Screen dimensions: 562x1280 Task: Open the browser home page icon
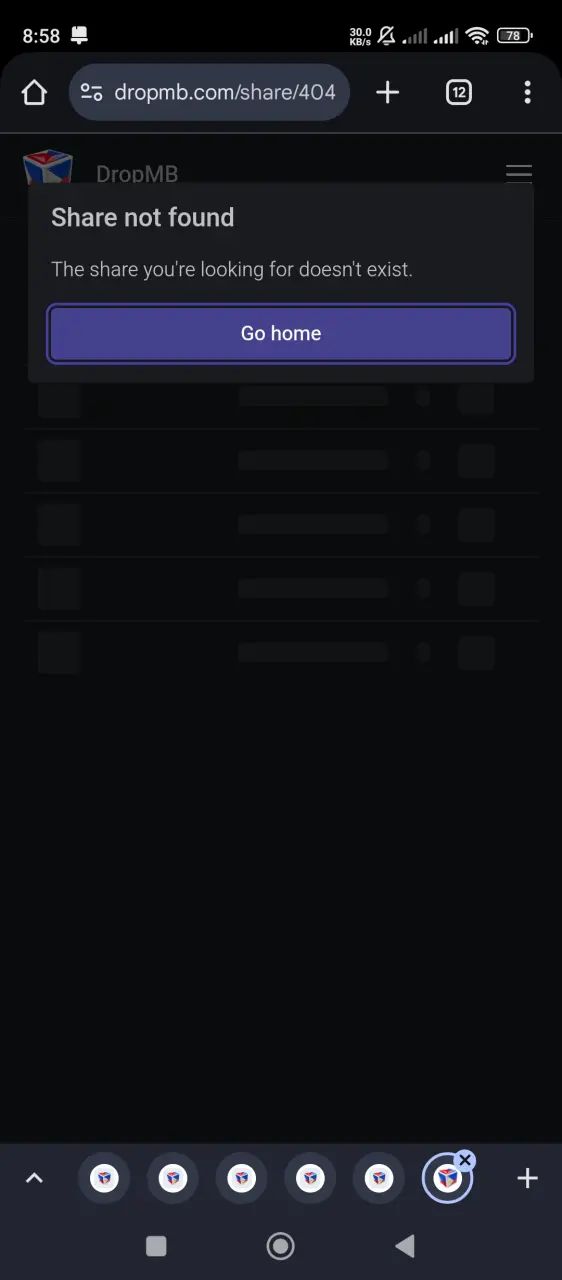point(34,93)
